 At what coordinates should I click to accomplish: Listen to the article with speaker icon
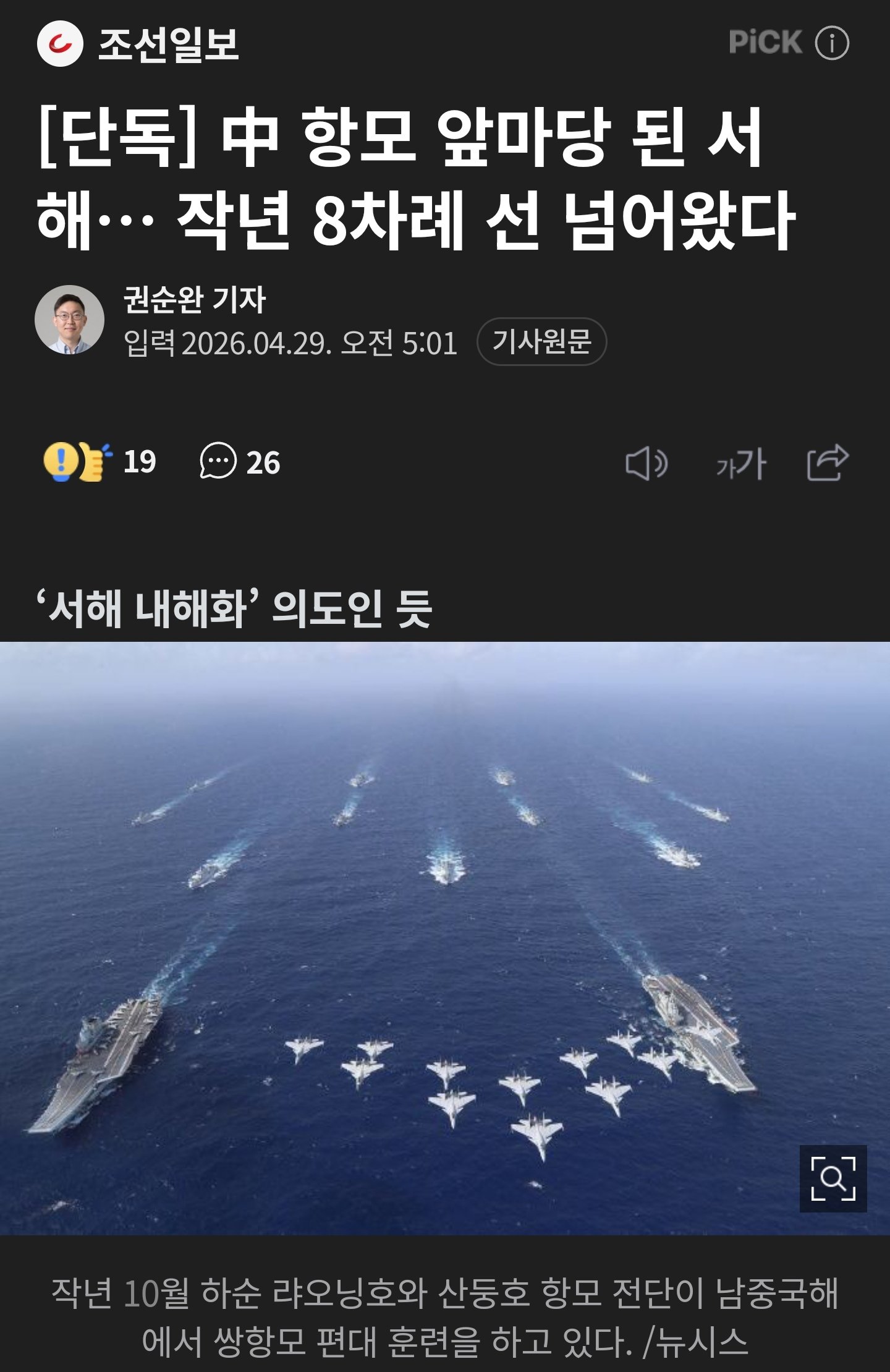click(x=646, y=463)
